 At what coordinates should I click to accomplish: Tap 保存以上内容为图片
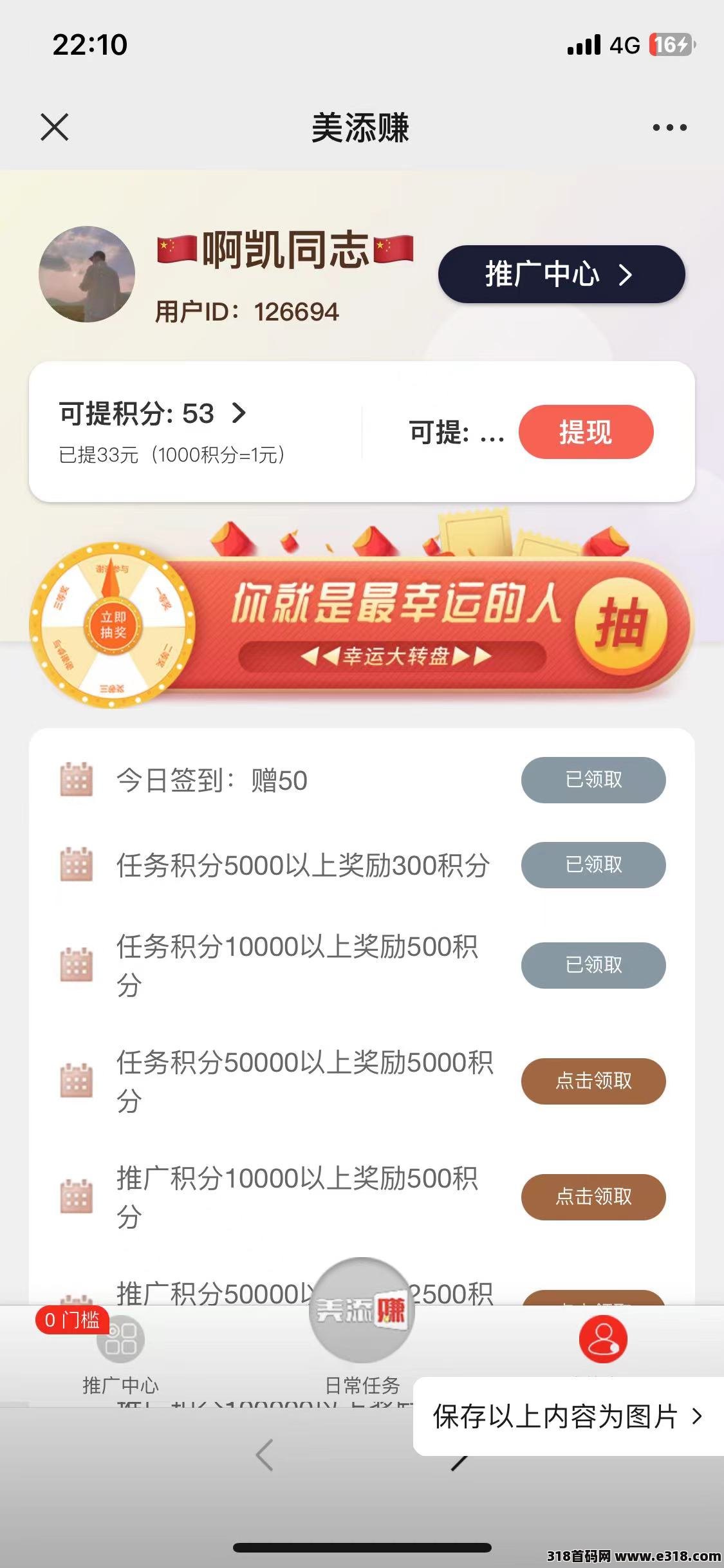(567, 1417)
